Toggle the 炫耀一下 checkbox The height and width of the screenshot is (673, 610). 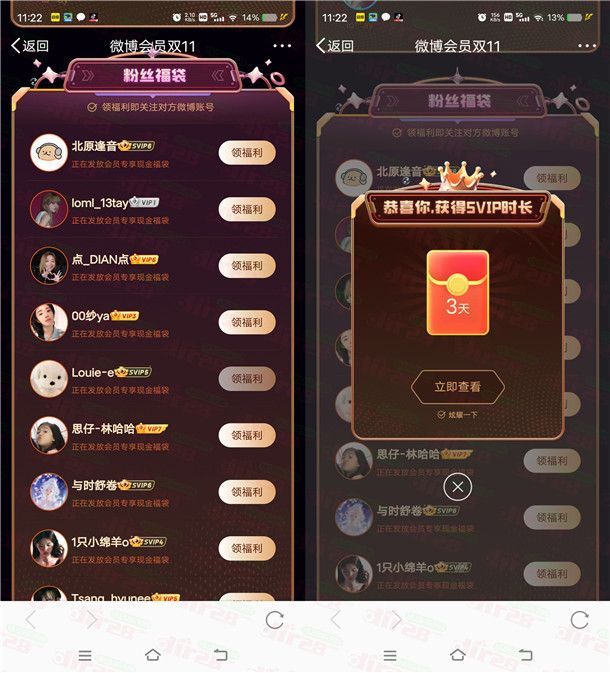coord(440,414)
